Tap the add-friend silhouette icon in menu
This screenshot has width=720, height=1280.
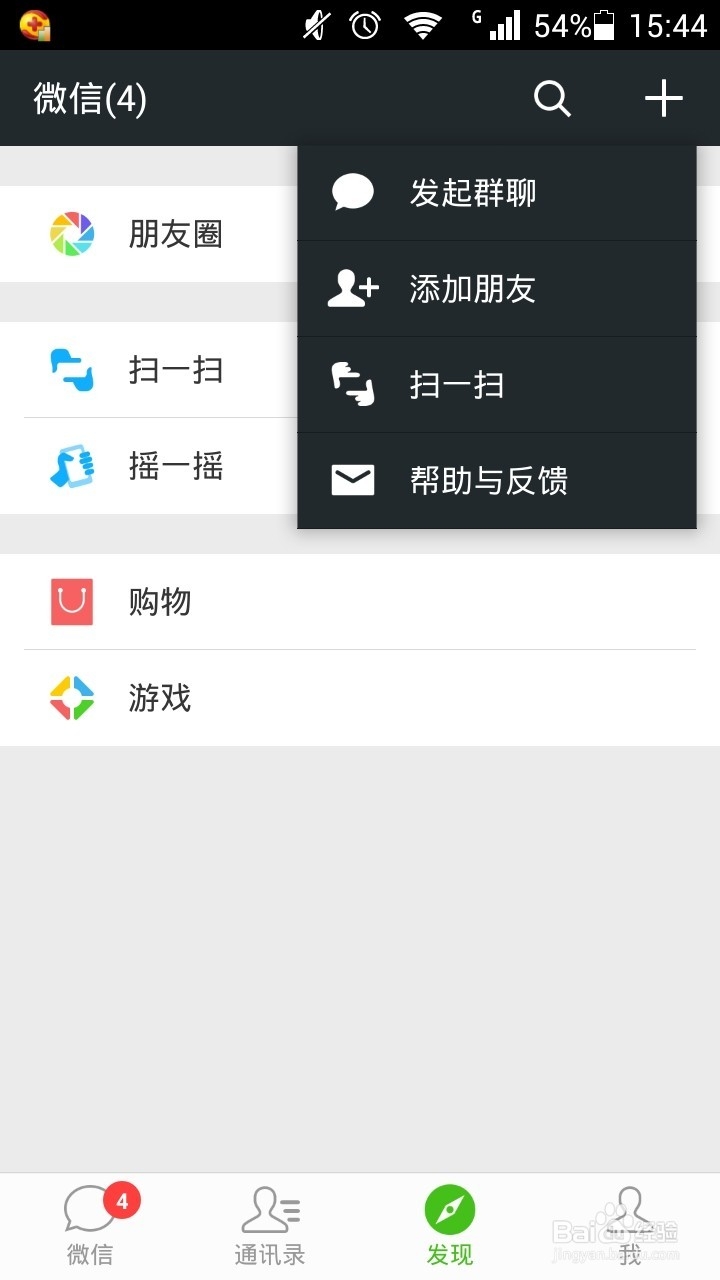coord(352,288)
